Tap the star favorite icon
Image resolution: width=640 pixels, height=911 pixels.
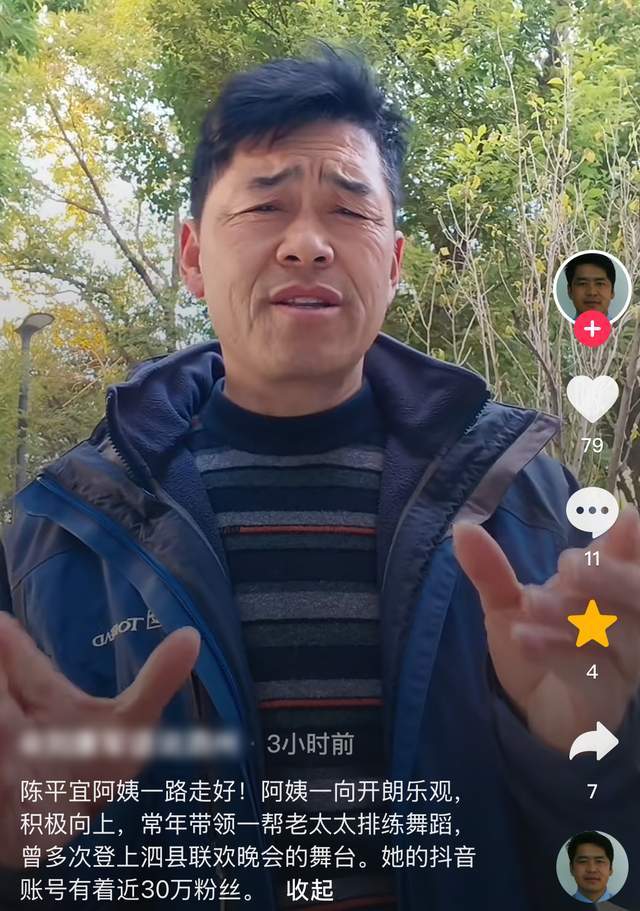tap(592, 624)
